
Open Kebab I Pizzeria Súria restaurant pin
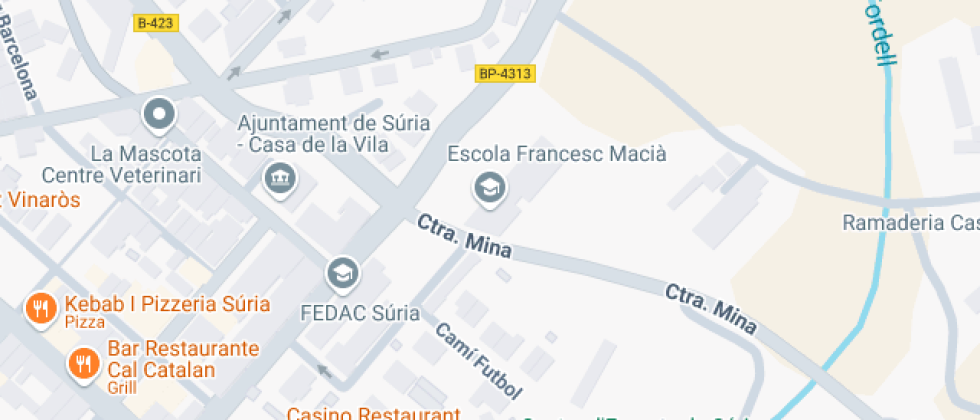point(41,309)
